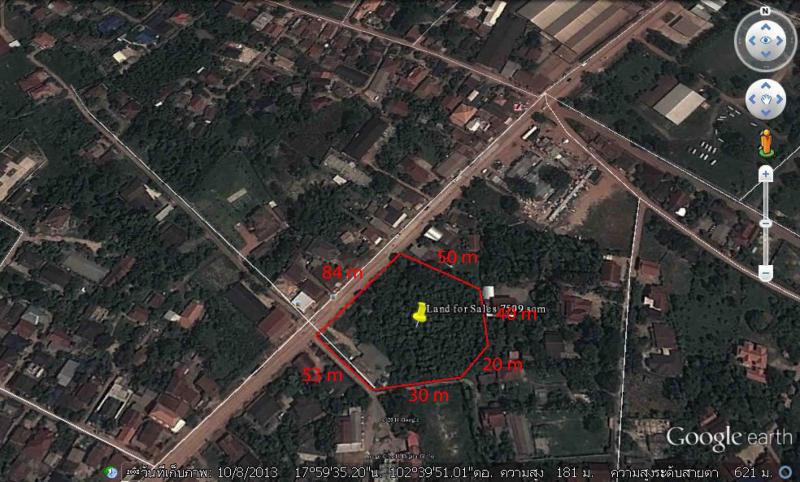Image resolution: width=800 pixels, height=482 pixels.
Task: Zoom out with the minus button
Action: click(x=765, y=272)
